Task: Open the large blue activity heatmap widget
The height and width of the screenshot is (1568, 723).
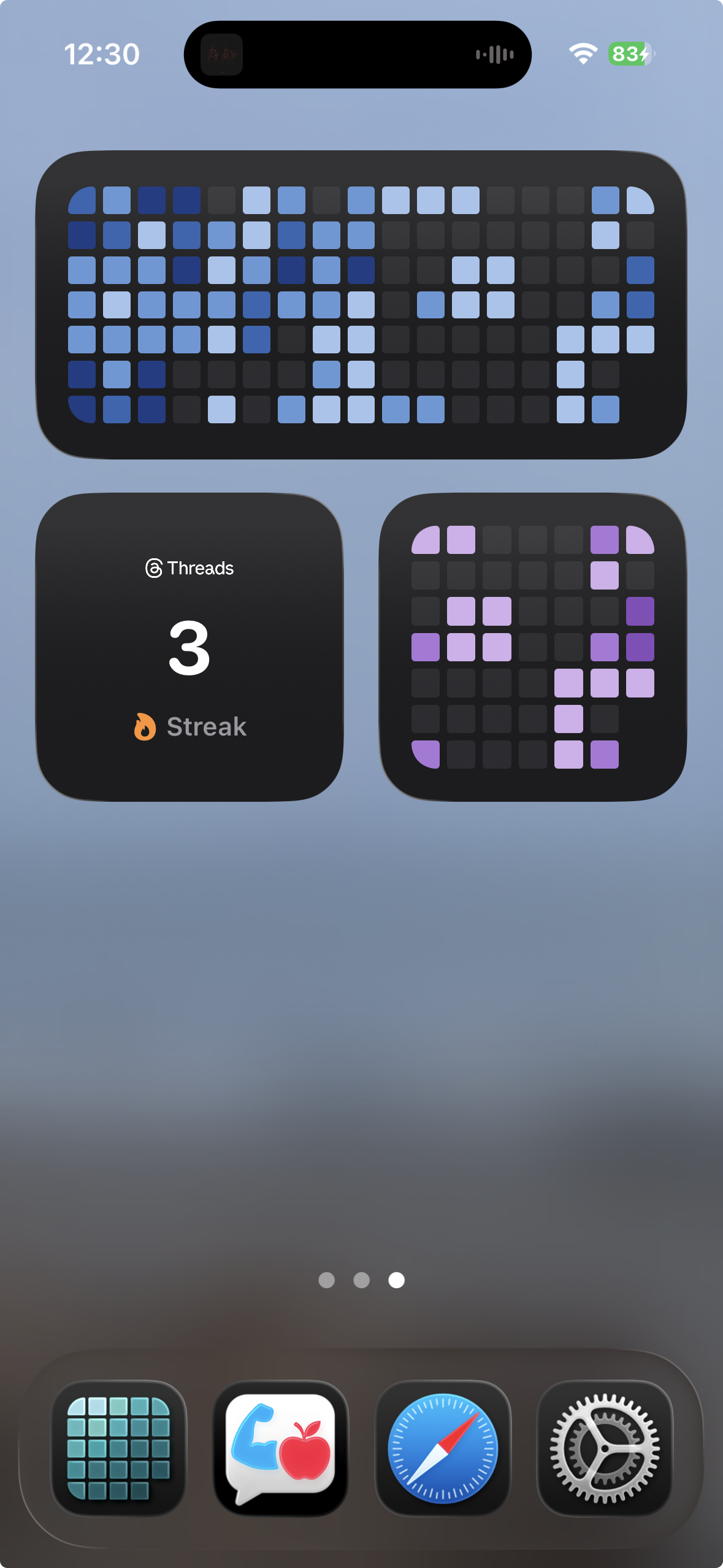Action: 361,304
